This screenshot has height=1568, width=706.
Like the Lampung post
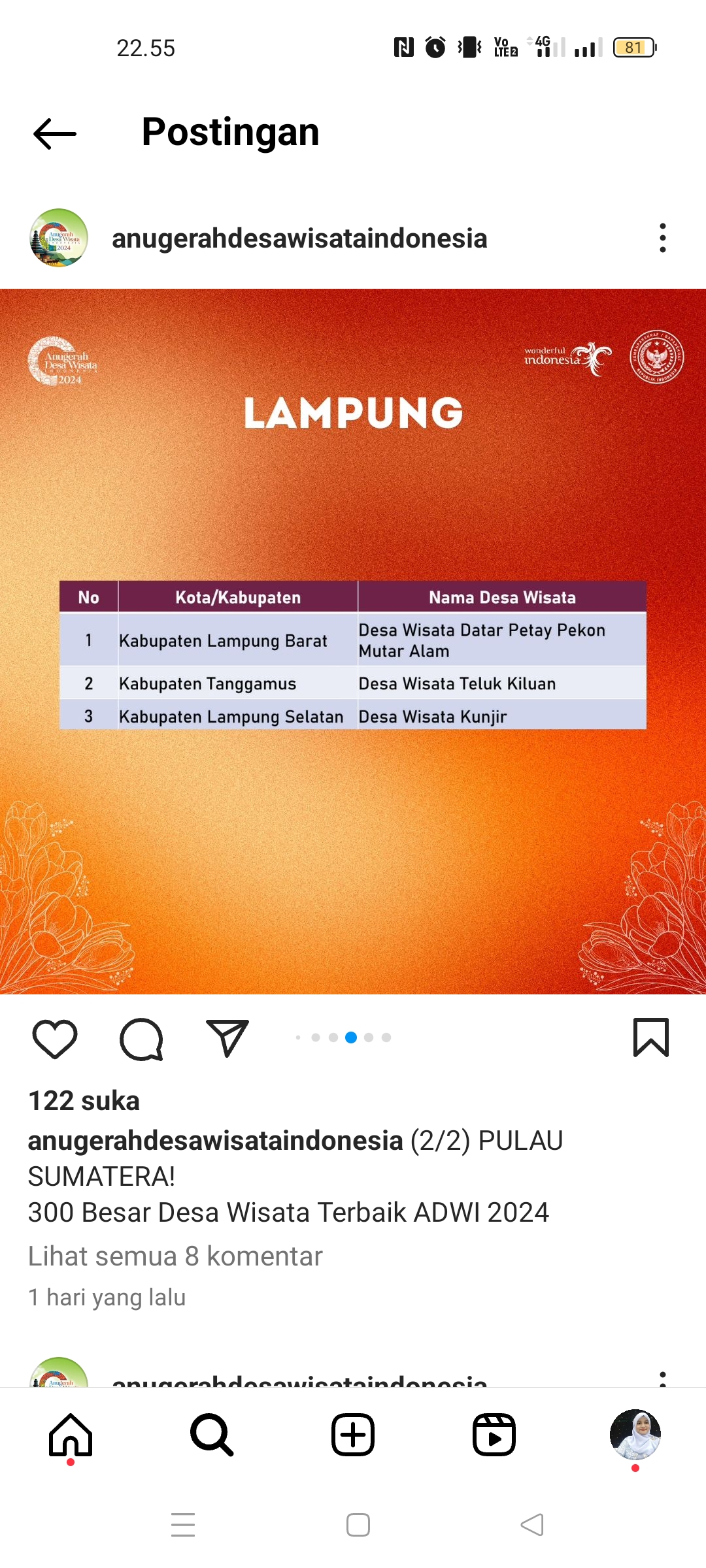pyautogui.click(x=55, y=1038)
